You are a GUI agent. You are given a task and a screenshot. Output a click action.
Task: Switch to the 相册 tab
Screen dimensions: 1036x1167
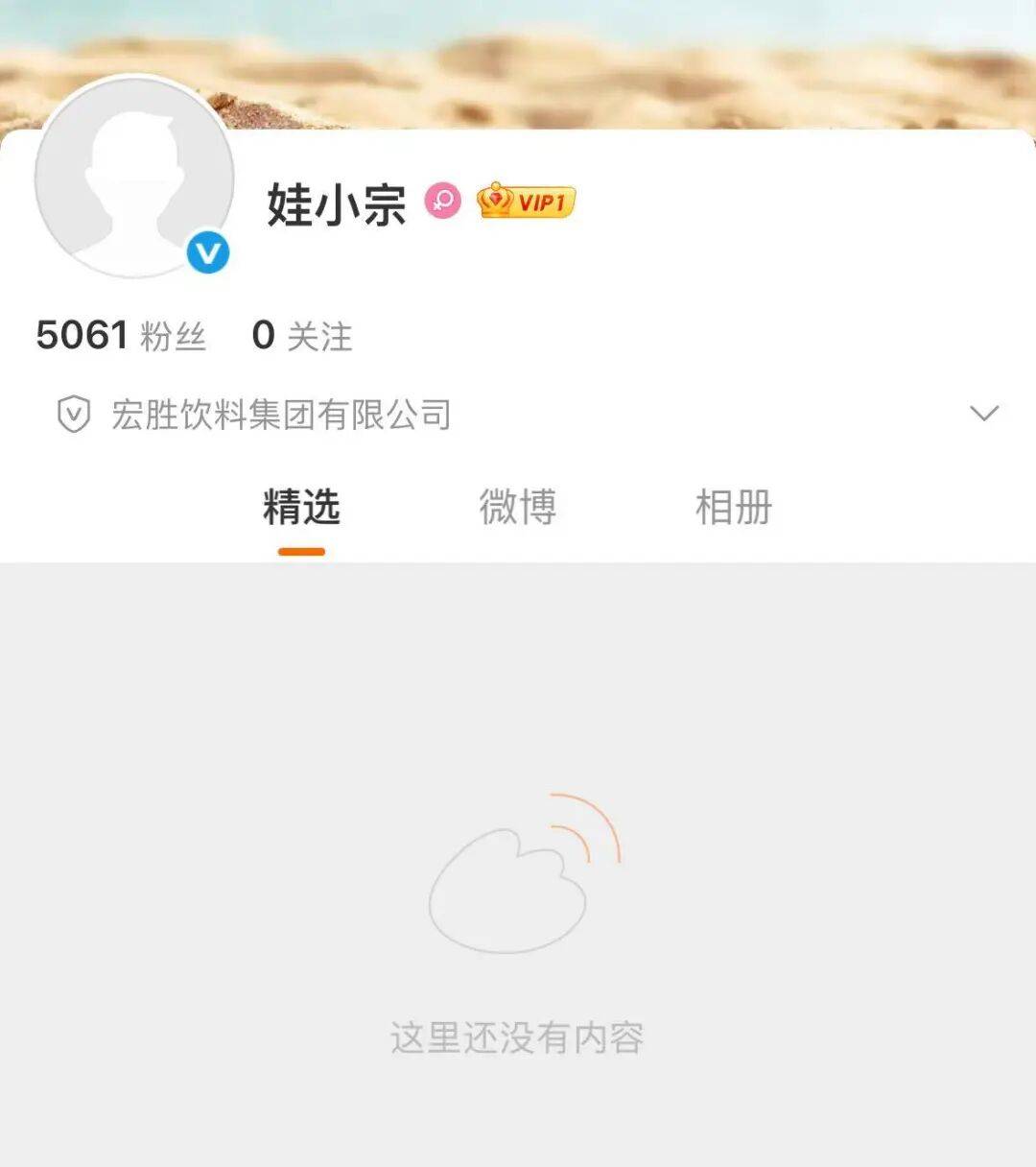[x=733, y=507]
